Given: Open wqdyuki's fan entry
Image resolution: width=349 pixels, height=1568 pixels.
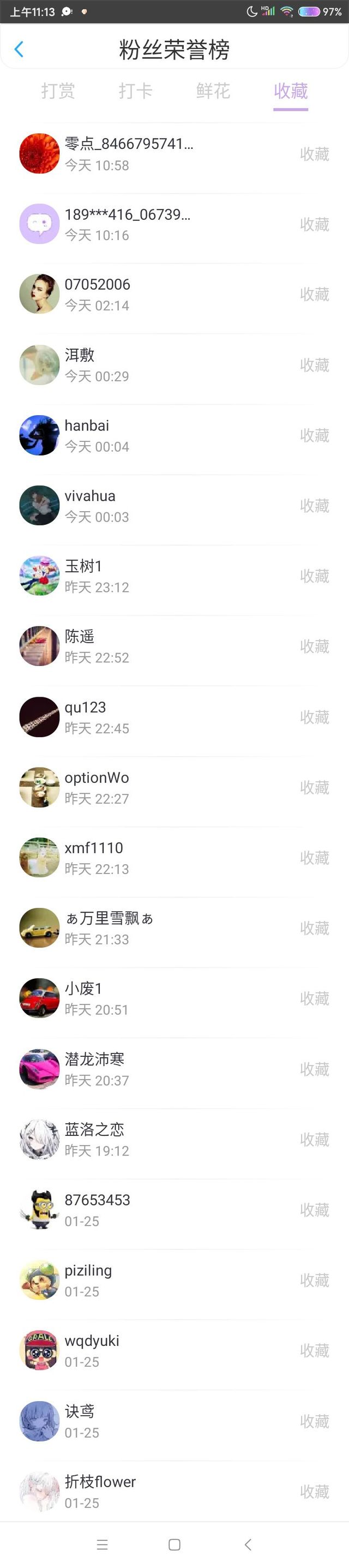Looking at the screenshot, I should pyautogui.click(x=174, y=1350).
